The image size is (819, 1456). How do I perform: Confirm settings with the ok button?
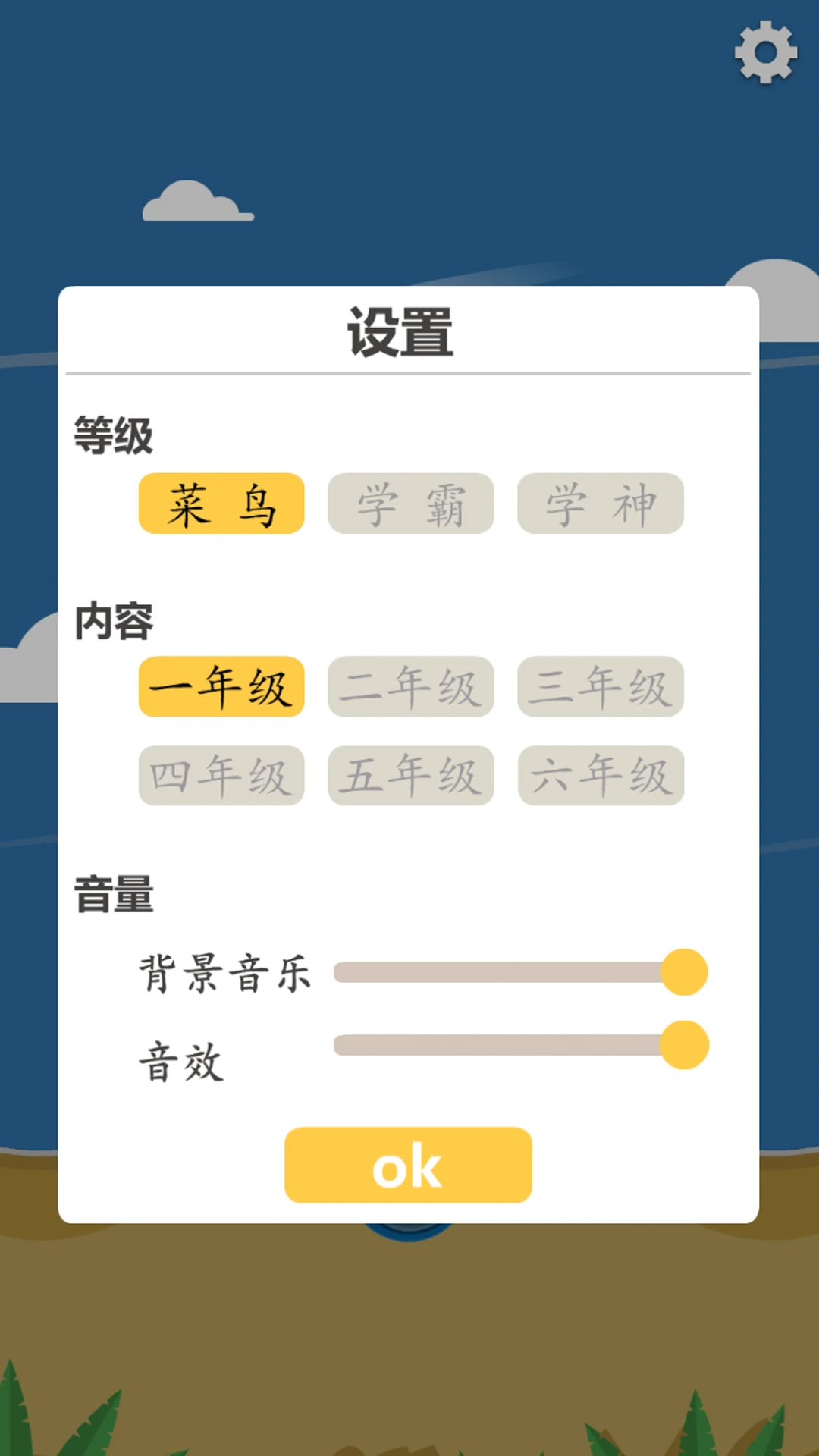[407, 1166]
